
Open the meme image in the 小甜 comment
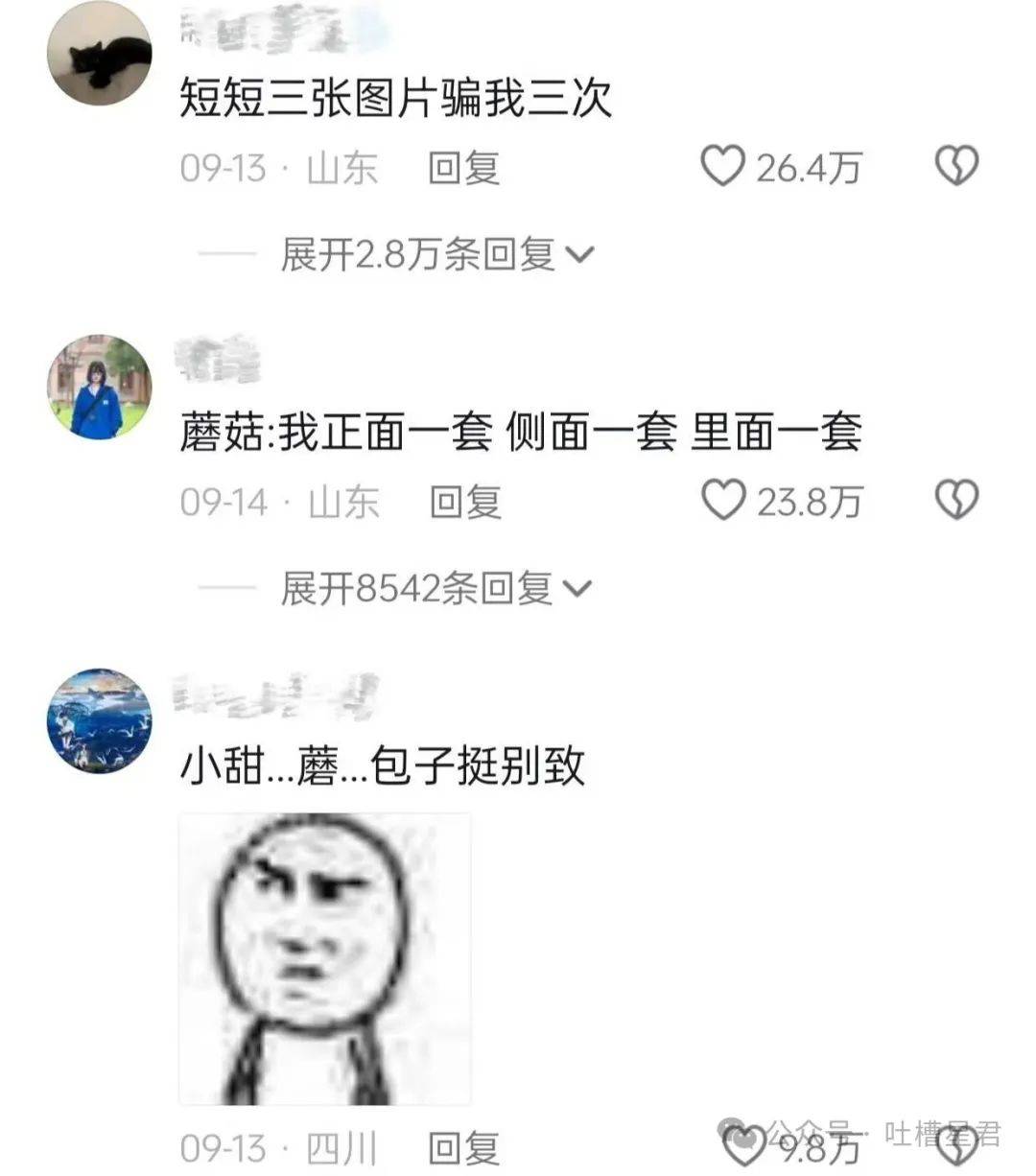[x=325, y=958]
